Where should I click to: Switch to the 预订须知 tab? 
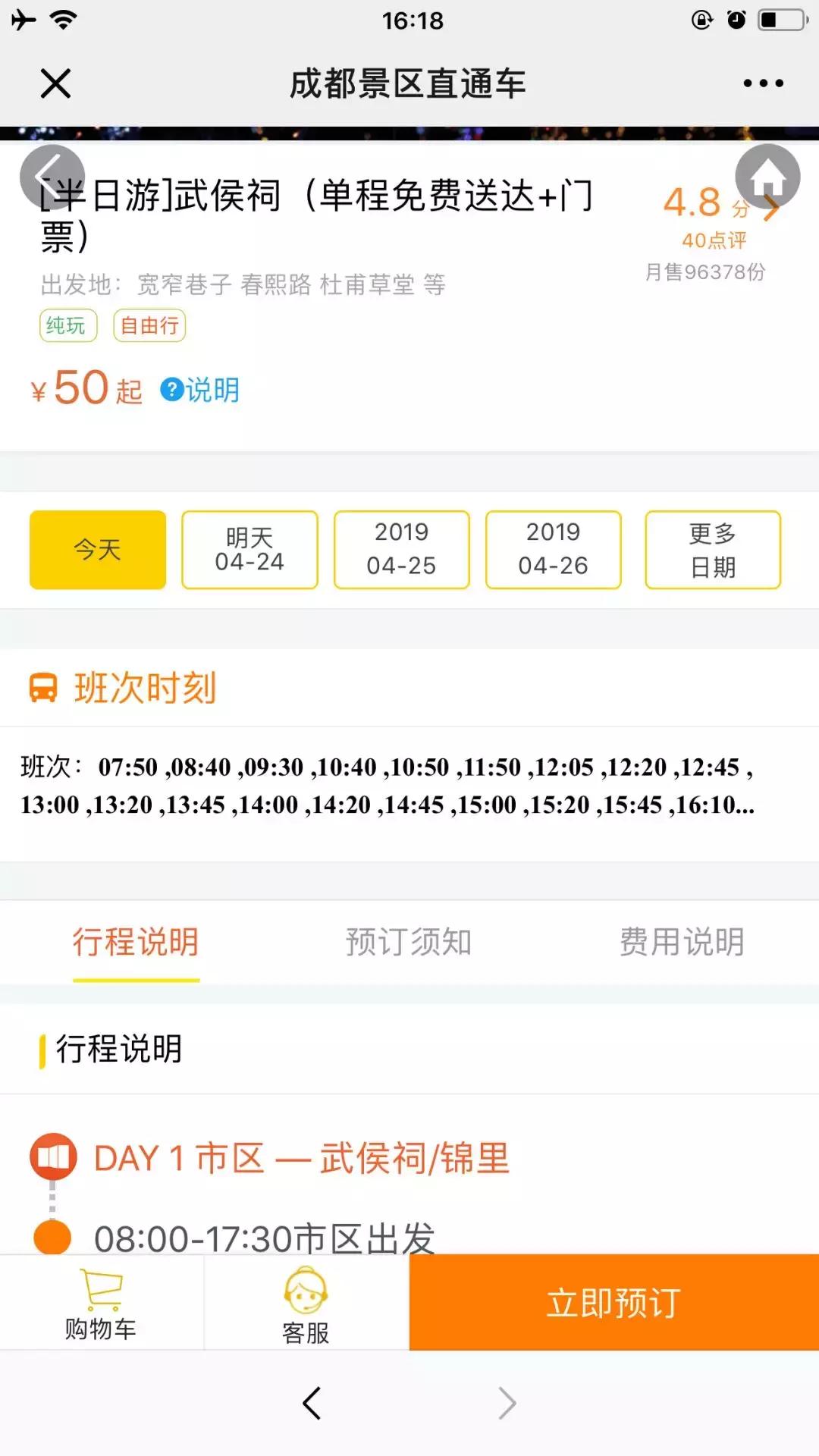409,942
